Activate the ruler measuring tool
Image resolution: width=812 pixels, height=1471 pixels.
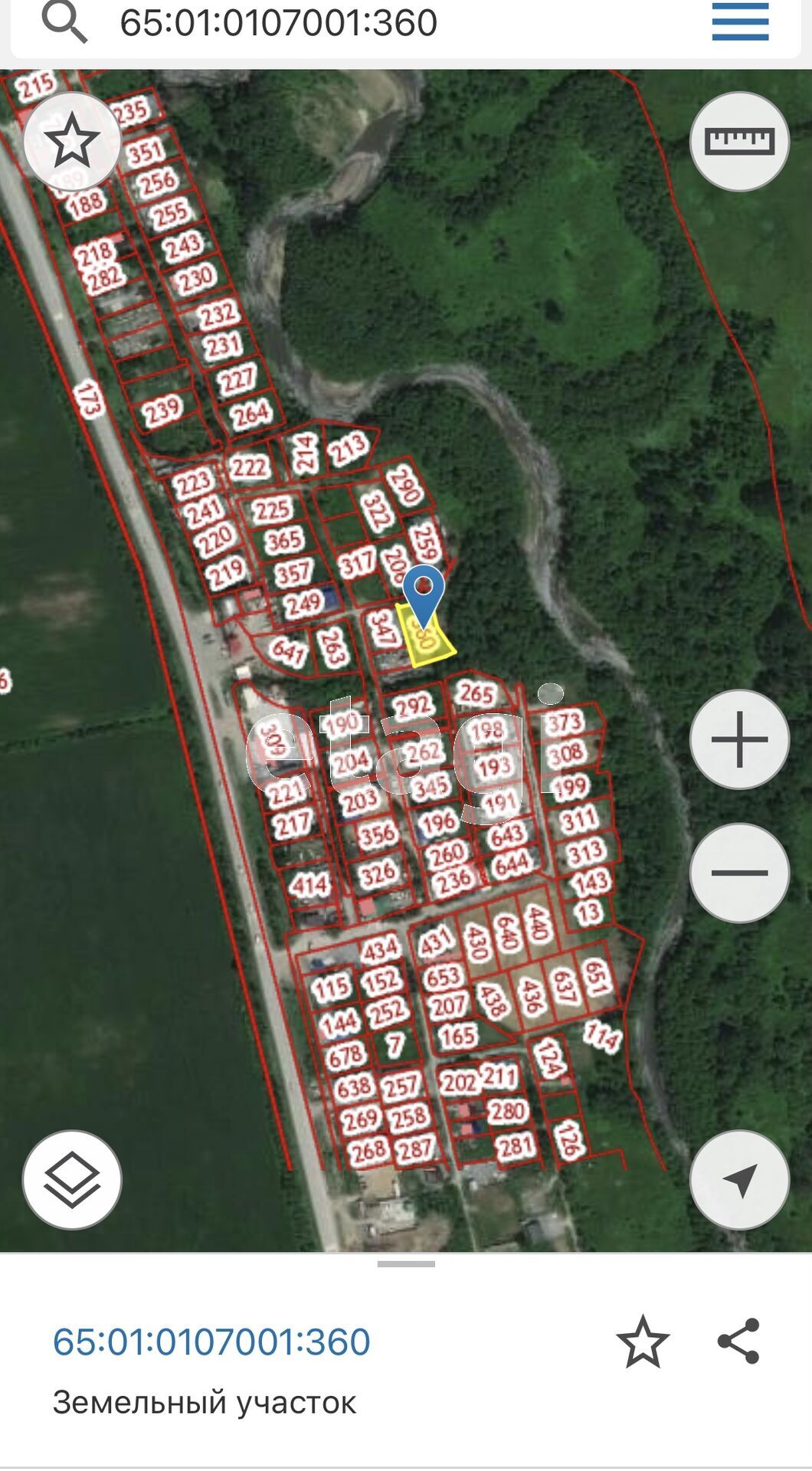click(x=739, y=141)
